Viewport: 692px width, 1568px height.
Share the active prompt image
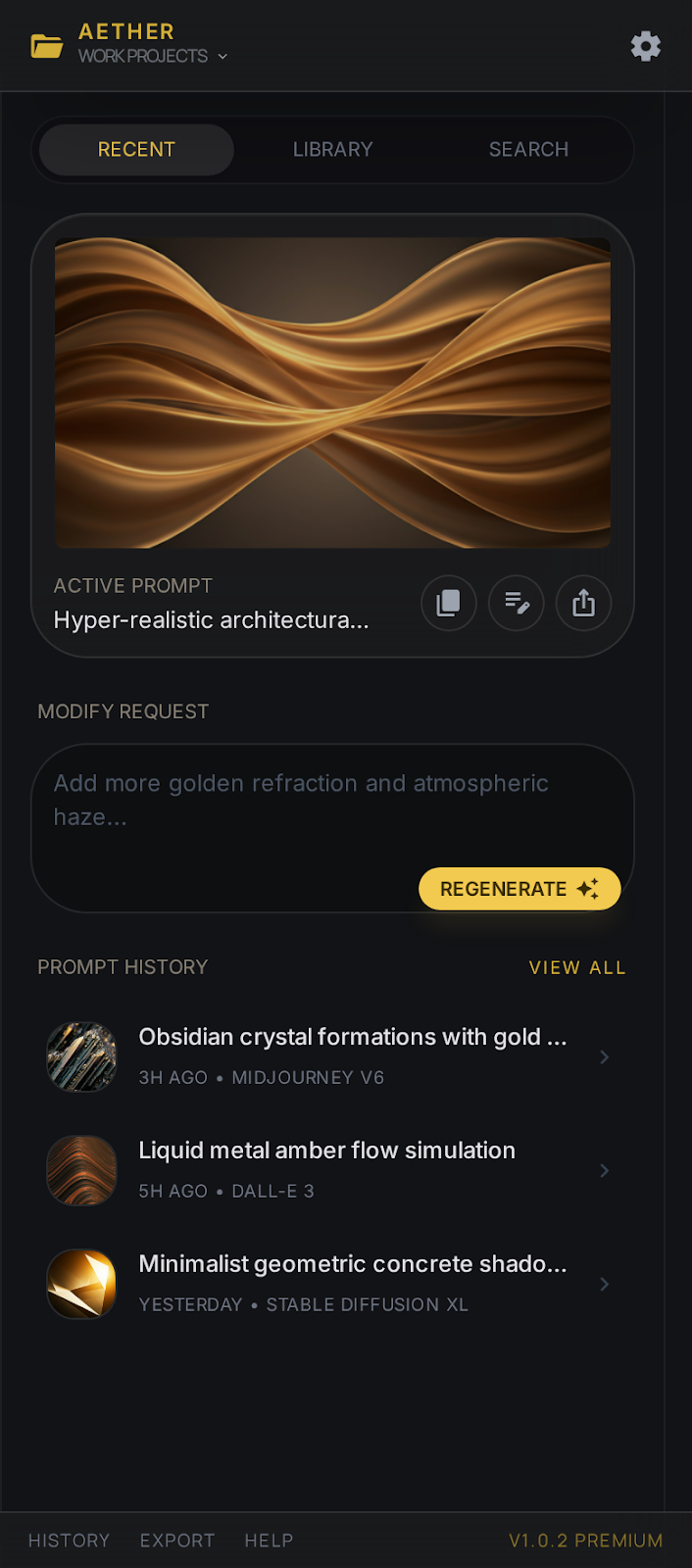[x=583, y=603]
